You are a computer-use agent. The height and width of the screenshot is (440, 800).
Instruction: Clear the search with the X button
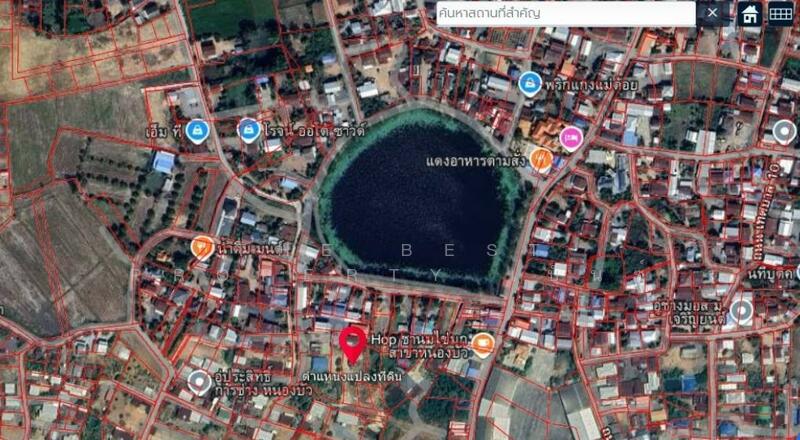(x=712, y=13)
